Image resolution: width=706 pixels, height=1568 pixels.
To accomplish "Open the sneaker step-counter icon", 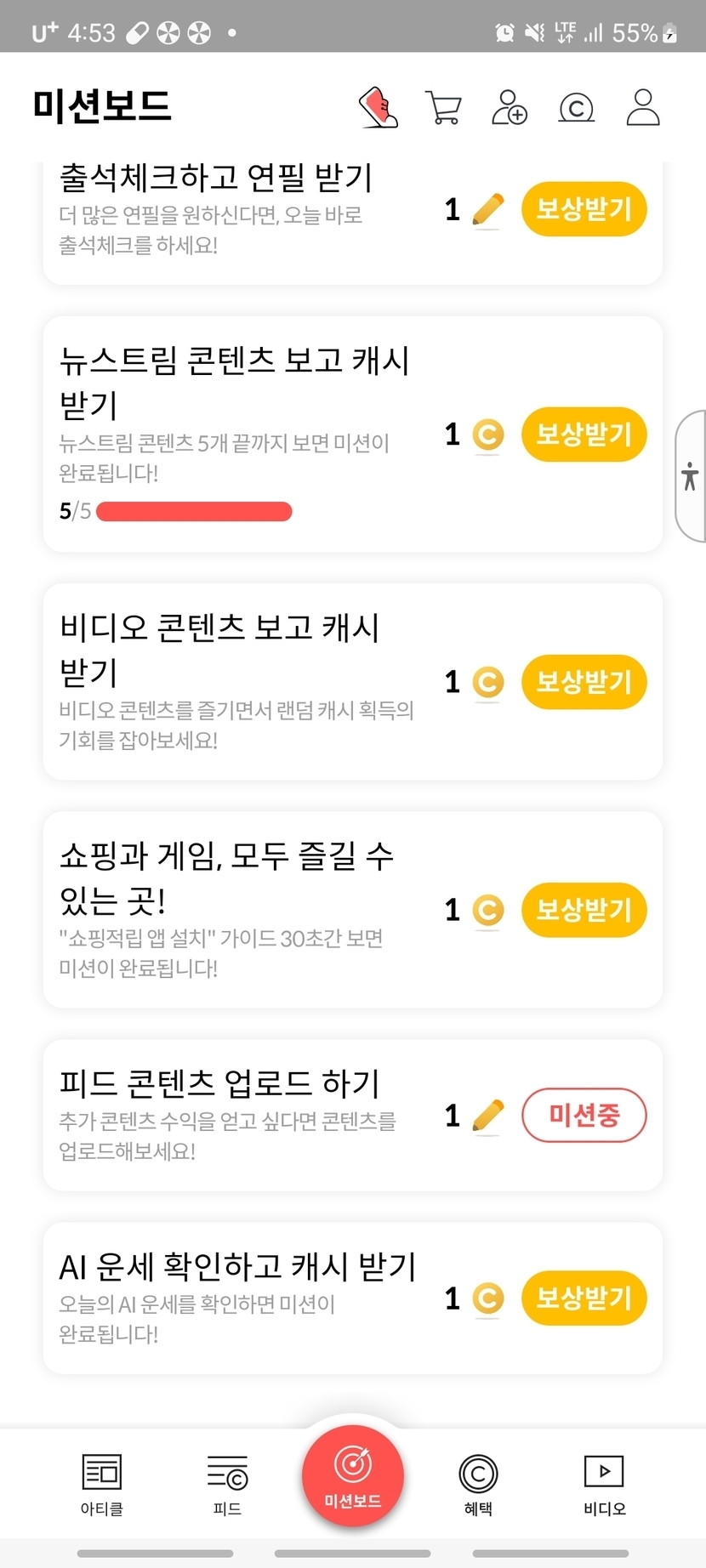I will (x=379, y=107).
